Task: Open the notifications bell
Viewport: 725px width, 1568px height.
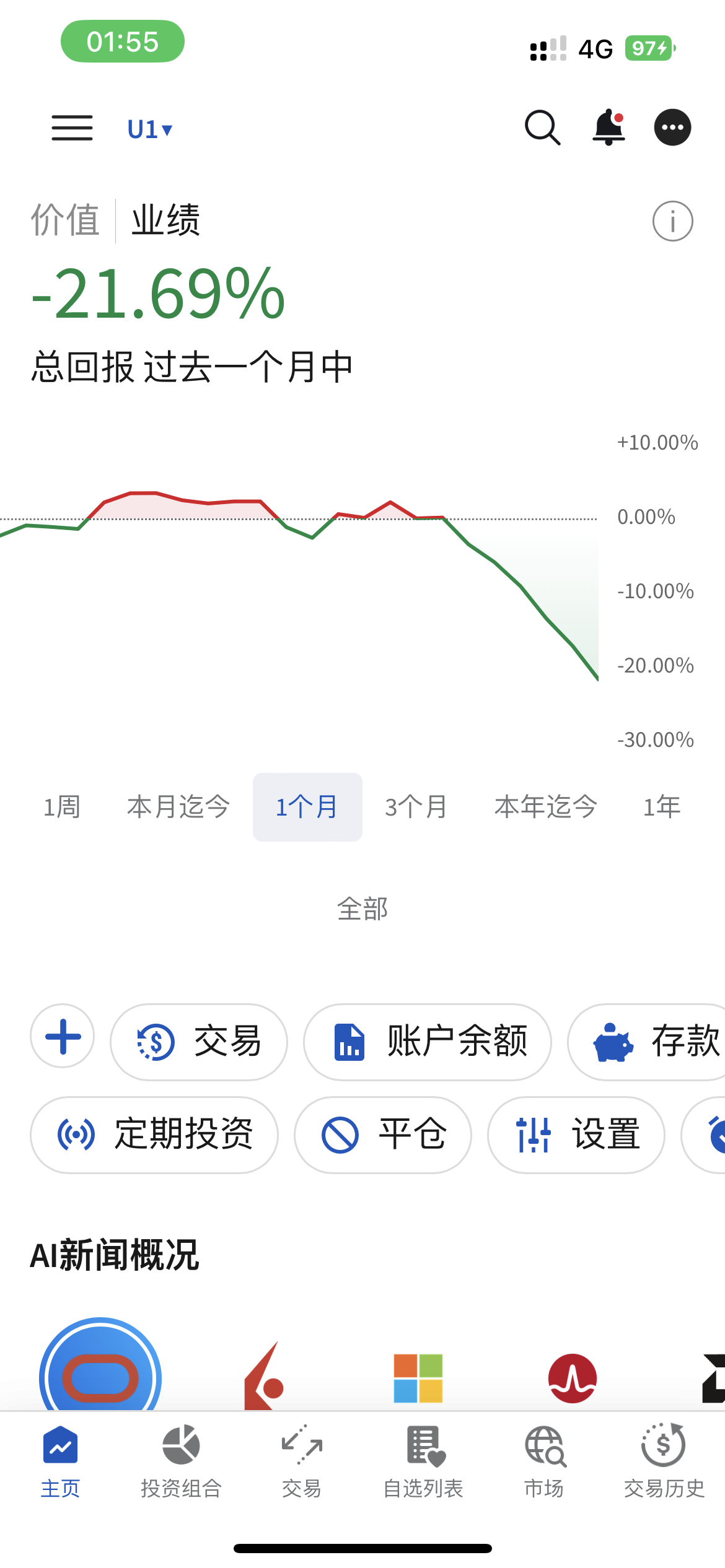Action: tap(609, 127)
